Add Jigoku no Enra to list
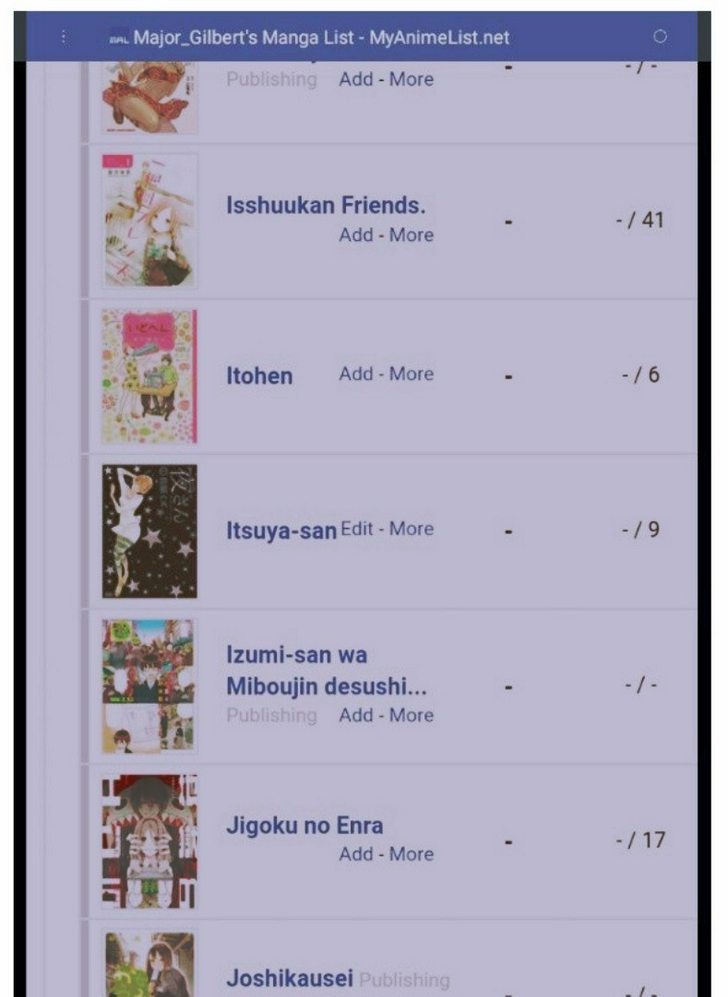Image resolution: width=728 pixels, height=997 pixels. point(355,854)
